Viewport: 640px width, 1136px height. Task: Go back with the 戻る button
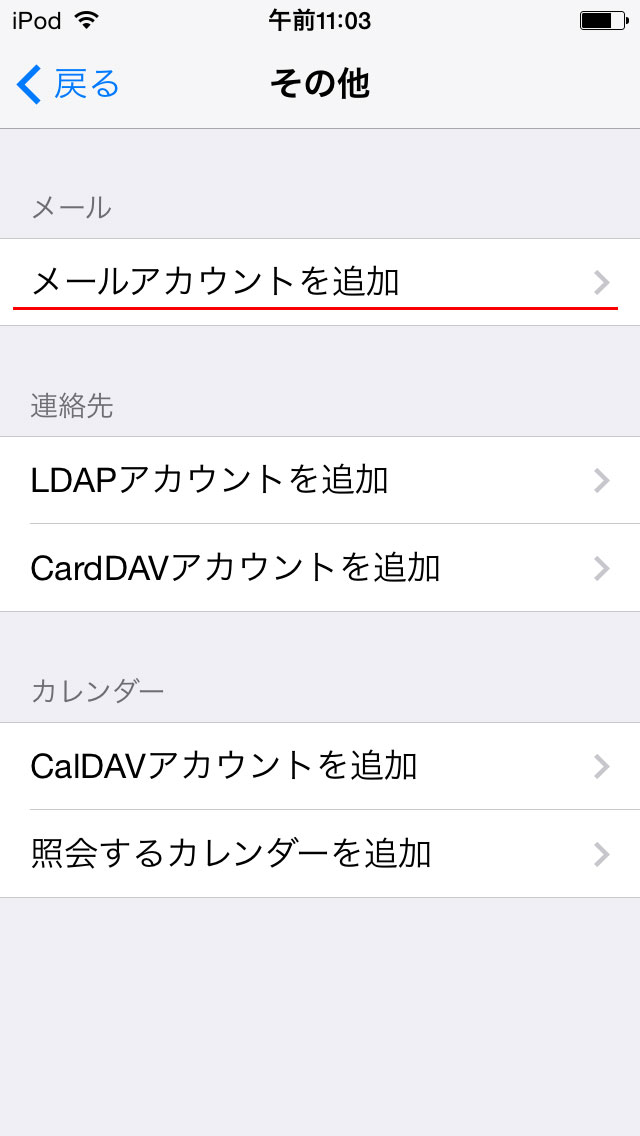[x=68, y=84]
